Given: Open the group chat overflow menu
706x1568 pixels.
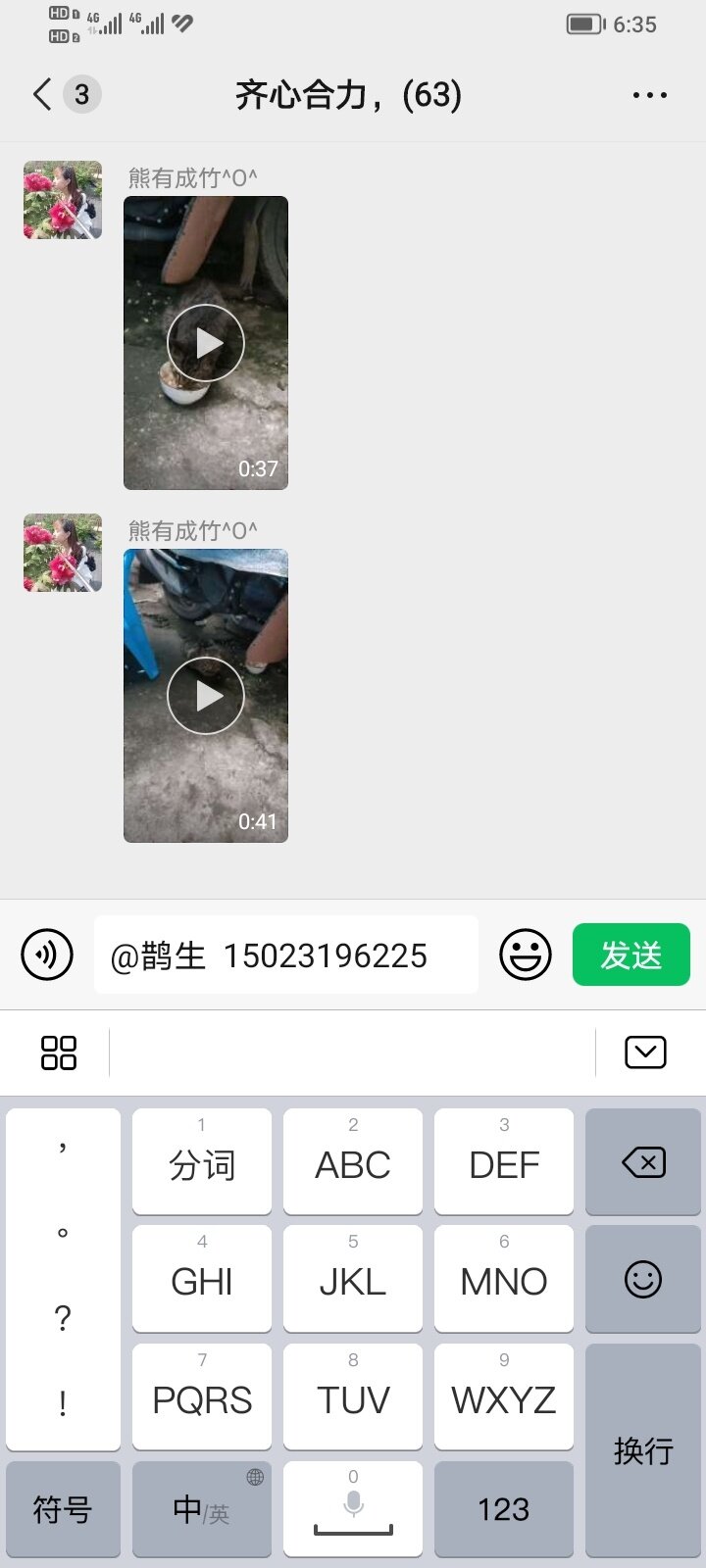Looking at the screenshot, I should tap(649, 95).
